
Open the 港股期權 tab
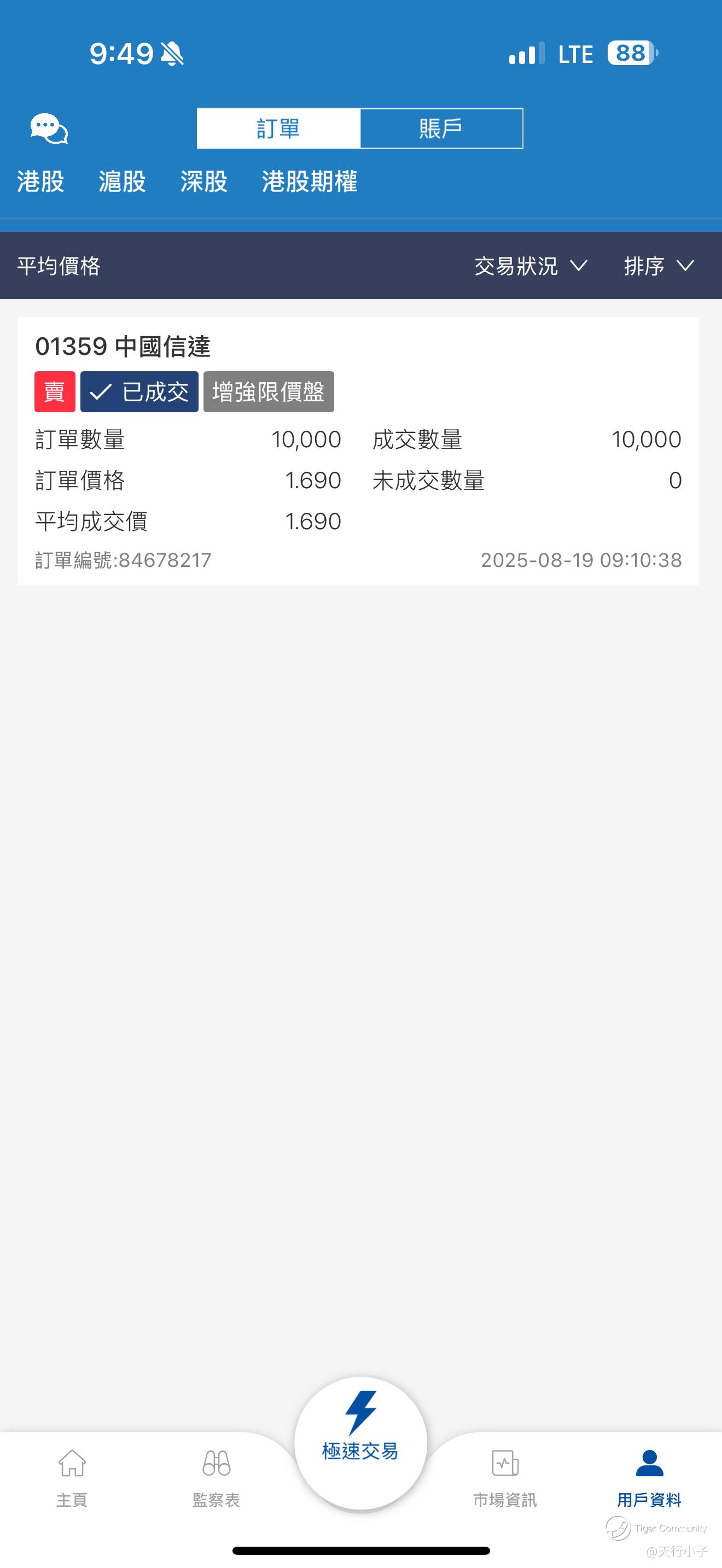coord(310,182)
